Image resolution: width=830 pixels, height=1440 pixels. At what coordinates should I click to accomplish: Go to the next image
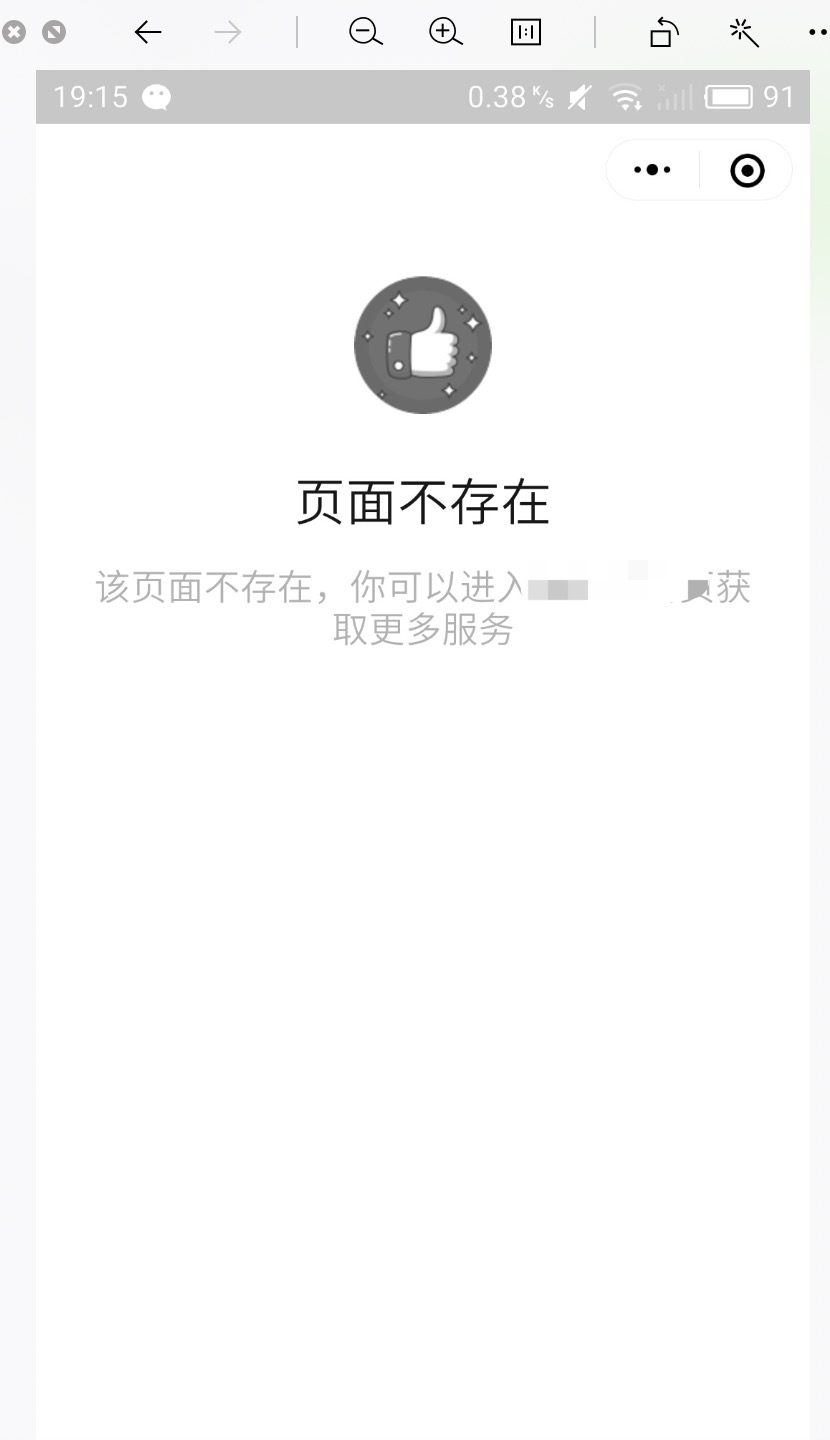(228, 33)
